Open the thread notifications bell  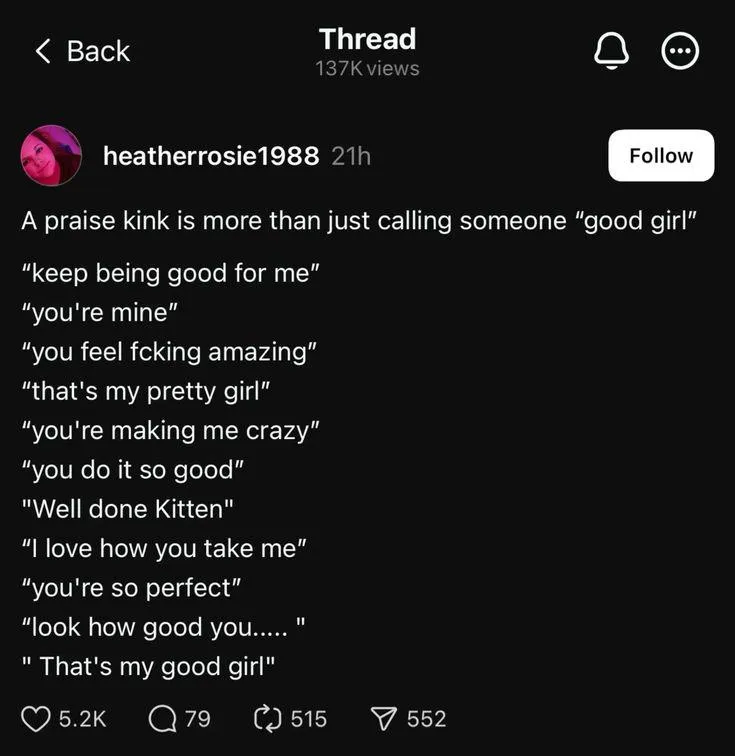pyautogui.click(x=610, y=51)
